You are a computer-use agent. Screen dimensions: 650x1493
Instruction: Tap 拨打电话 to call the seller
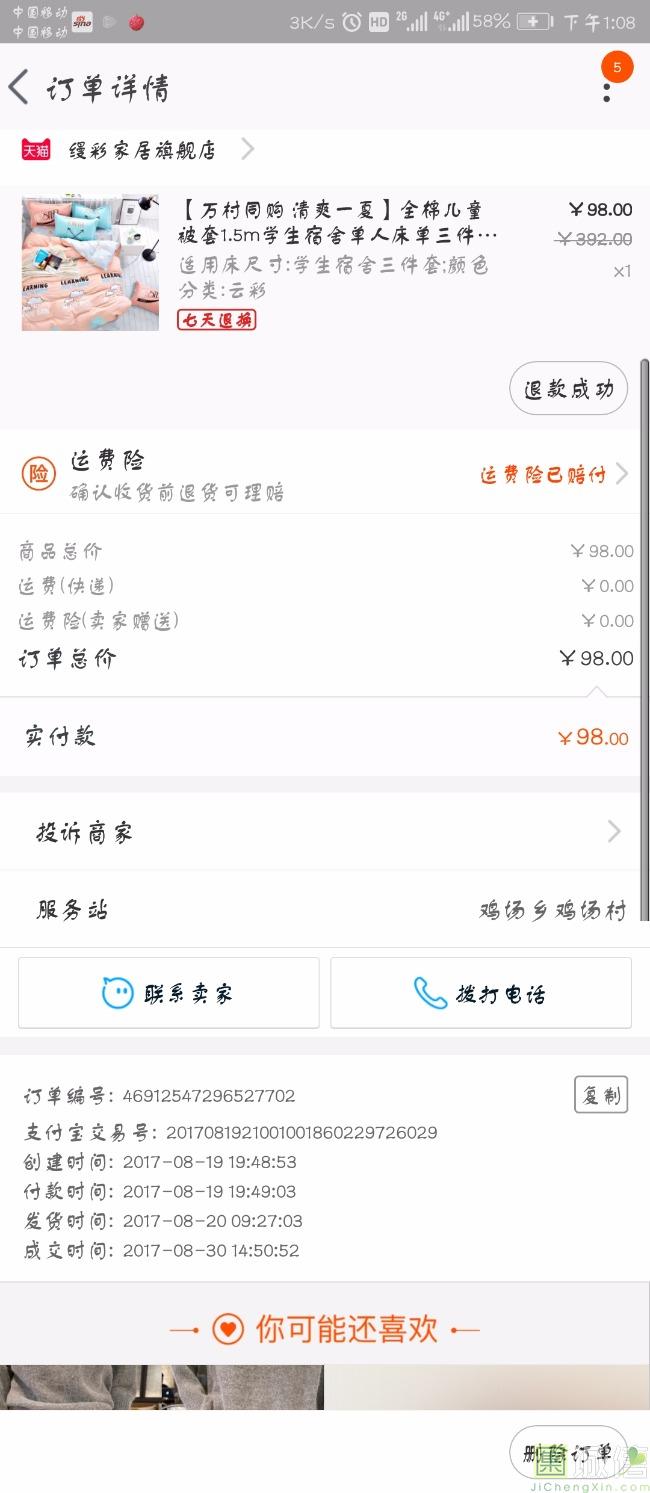click(481, 993)
